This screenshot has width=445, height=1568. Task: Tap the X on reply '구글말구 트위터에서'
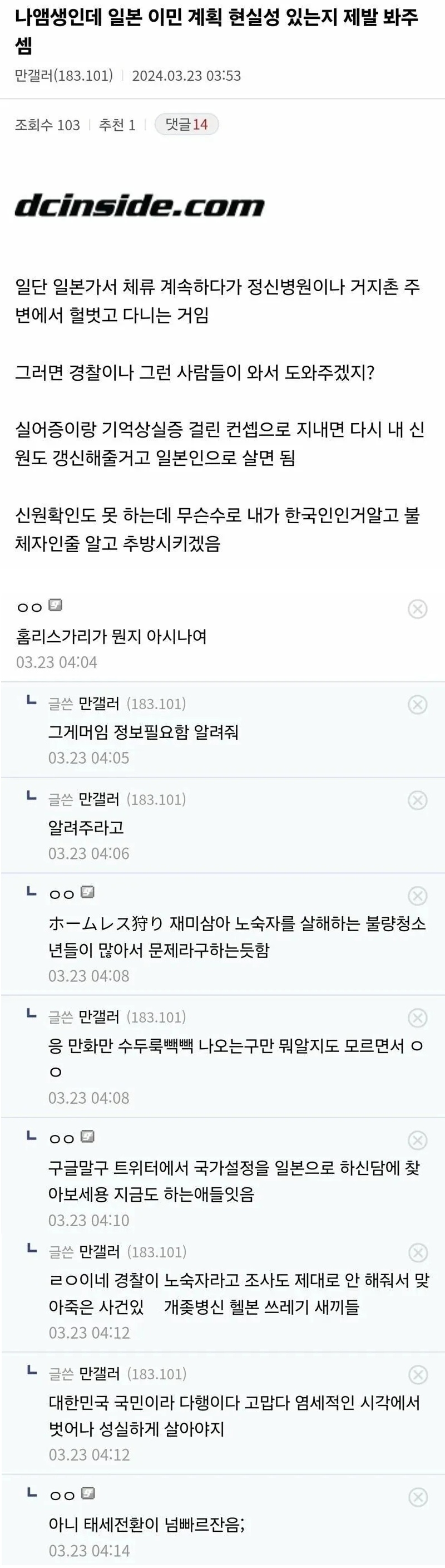click(x=417, y=1140)
